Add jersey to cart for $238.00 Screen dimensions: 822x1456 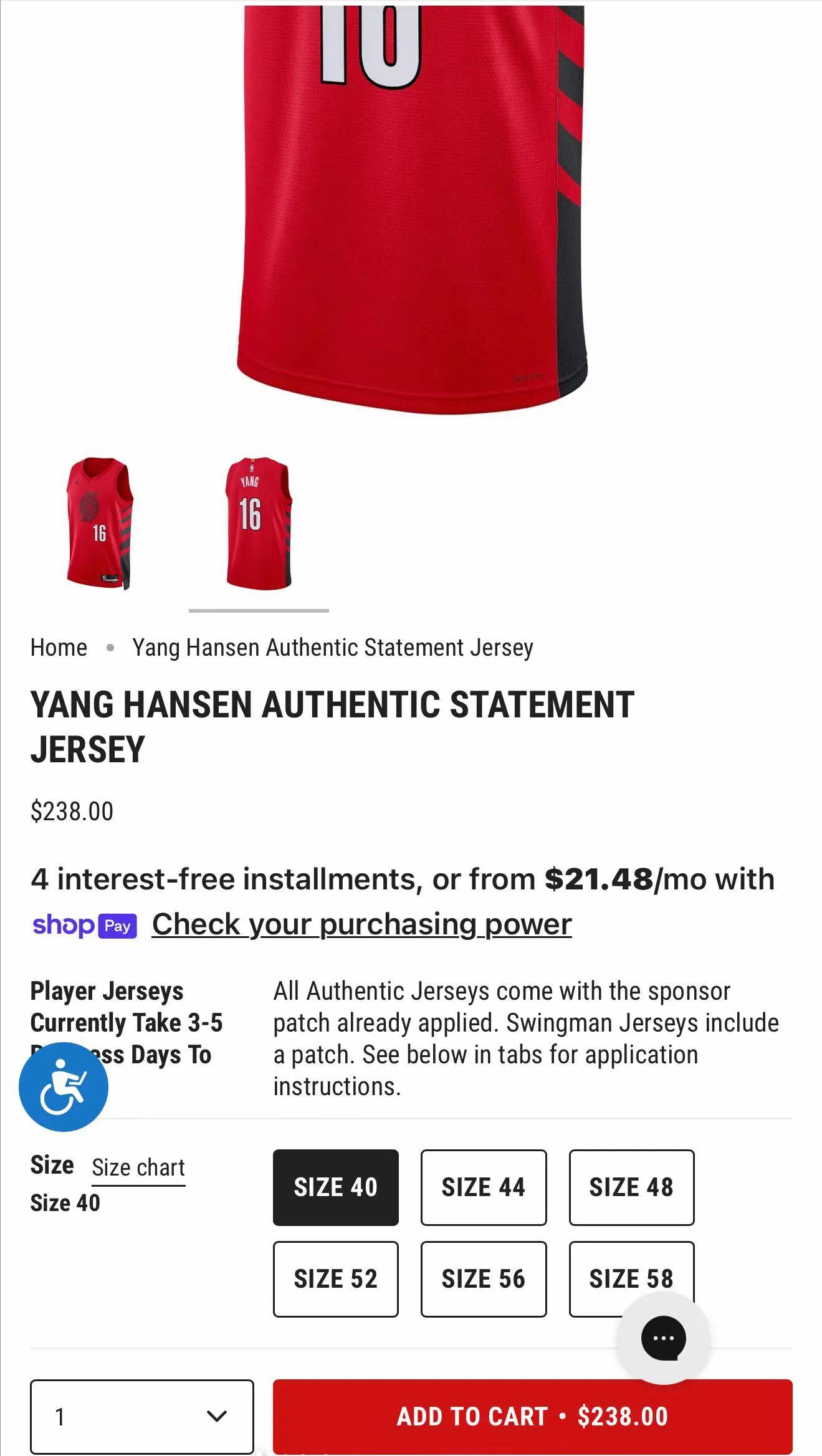point(532,1417)
